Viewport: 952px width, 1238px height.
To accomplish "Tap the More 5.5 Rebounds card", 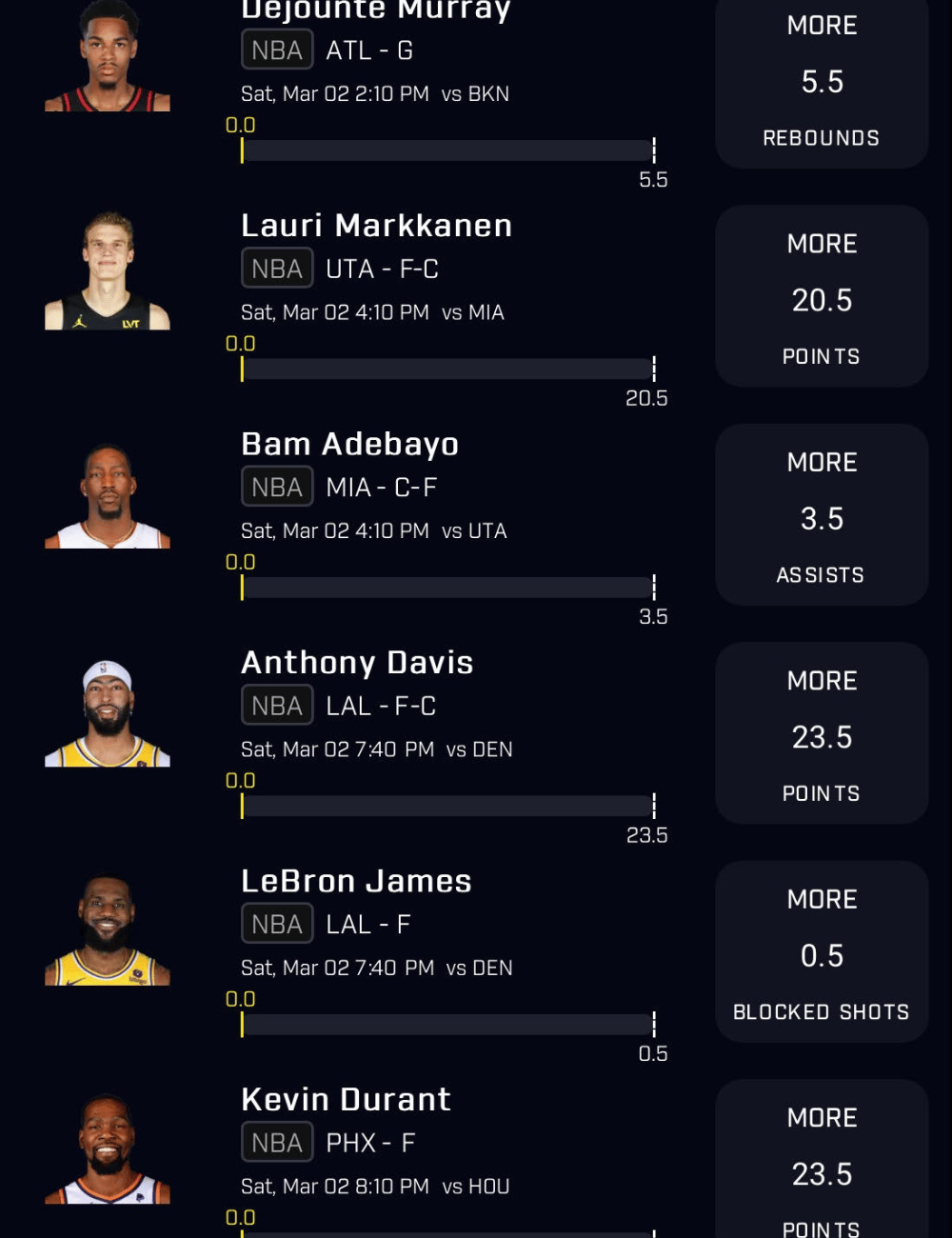I will [822, 82].
